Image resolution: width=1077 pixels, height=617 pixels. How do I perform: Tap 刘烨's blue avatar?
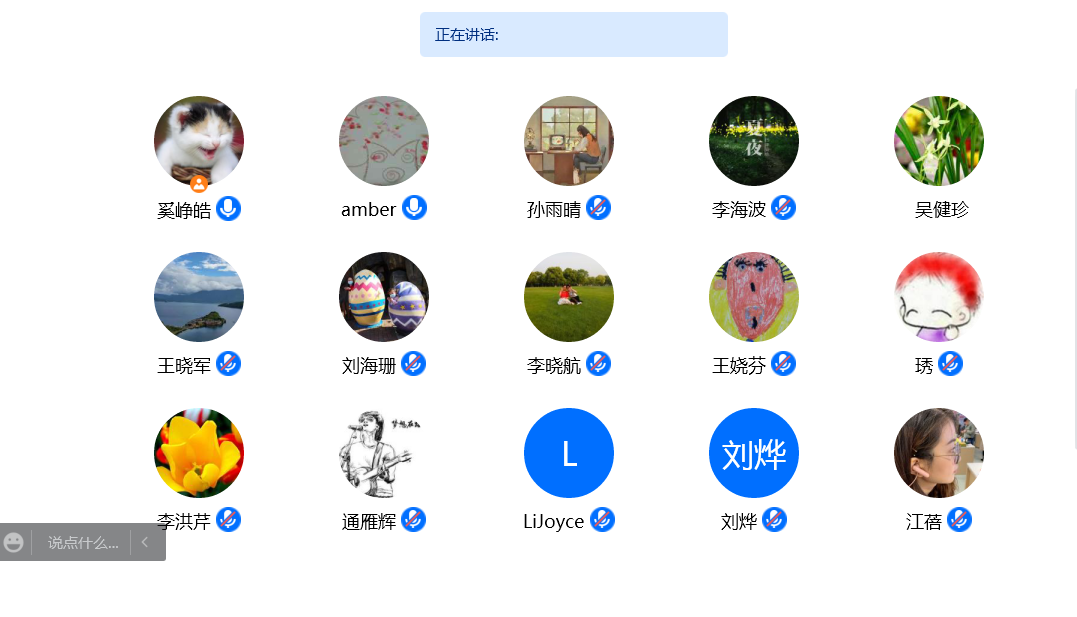pyautogui.click(x=754, y=453)
